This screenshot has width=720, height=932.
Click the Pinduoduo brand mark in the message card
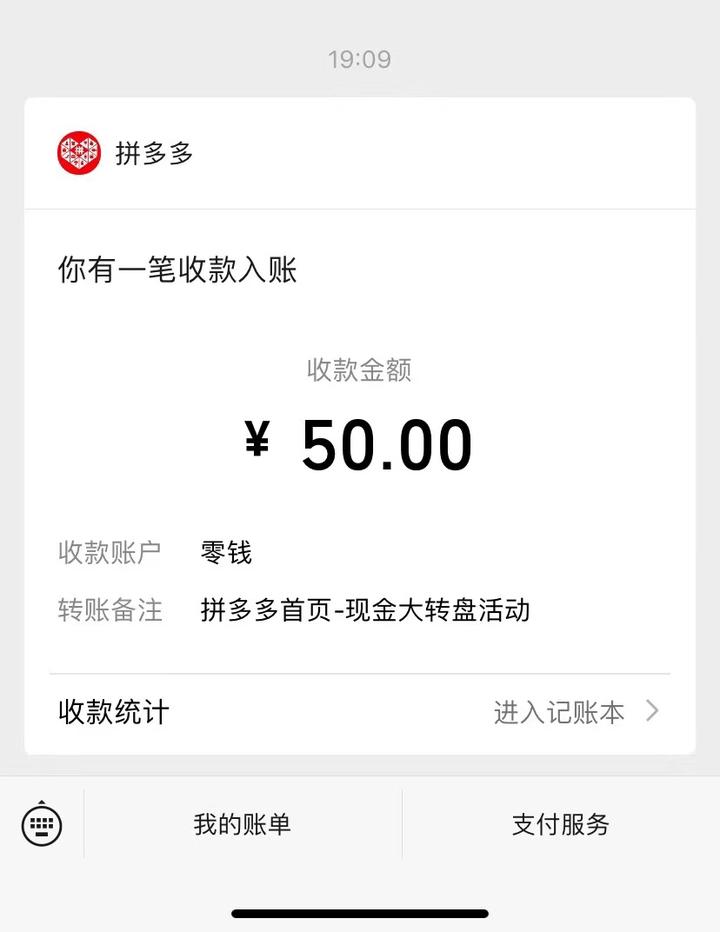tap(80, 153)
